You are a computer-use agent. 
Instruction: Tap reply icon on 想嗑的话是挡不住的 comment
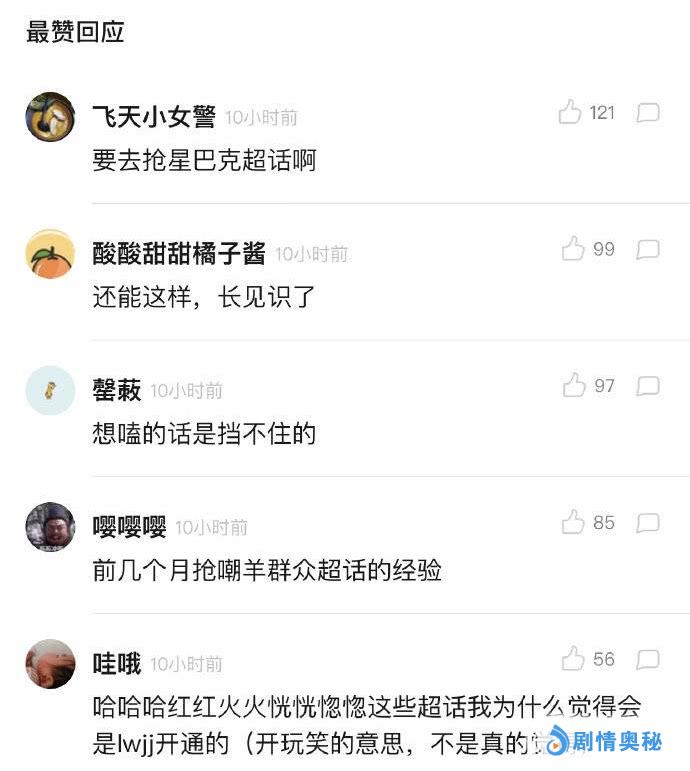point(648,386)
